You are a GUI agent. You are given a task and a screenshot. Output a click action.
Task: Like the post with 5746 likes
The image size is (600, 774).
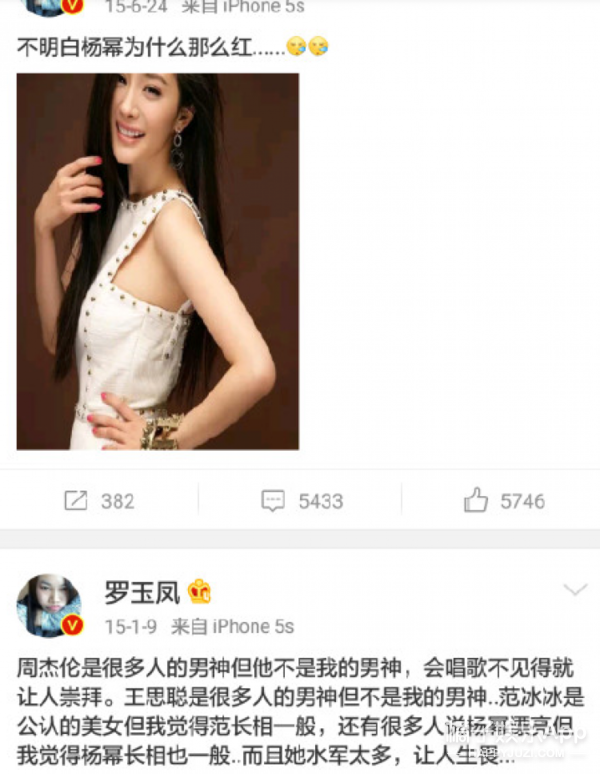point(504,501)
